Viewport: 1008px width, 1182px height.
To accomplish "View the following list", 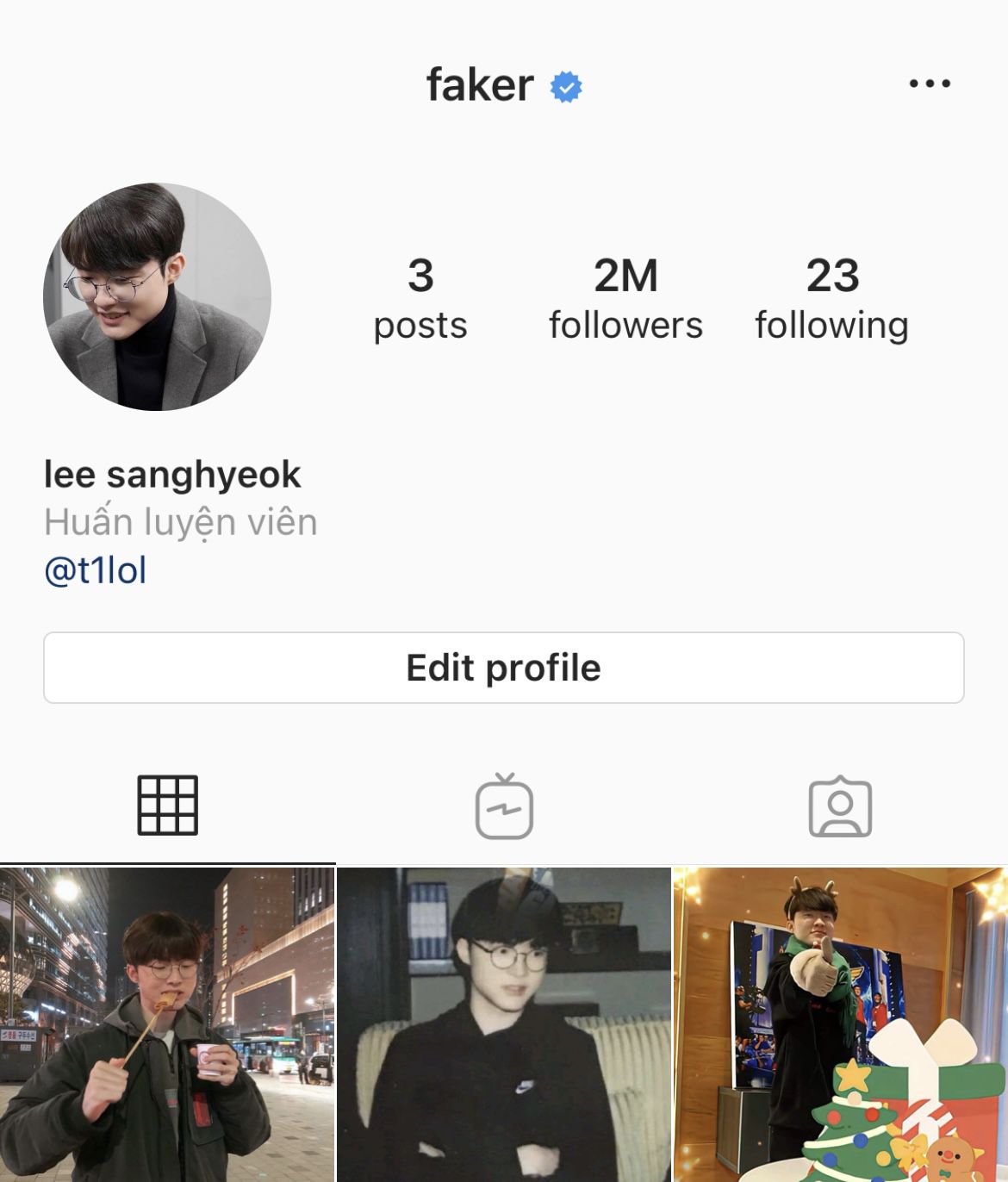I will pyautogui.click(x=831, y=299).
